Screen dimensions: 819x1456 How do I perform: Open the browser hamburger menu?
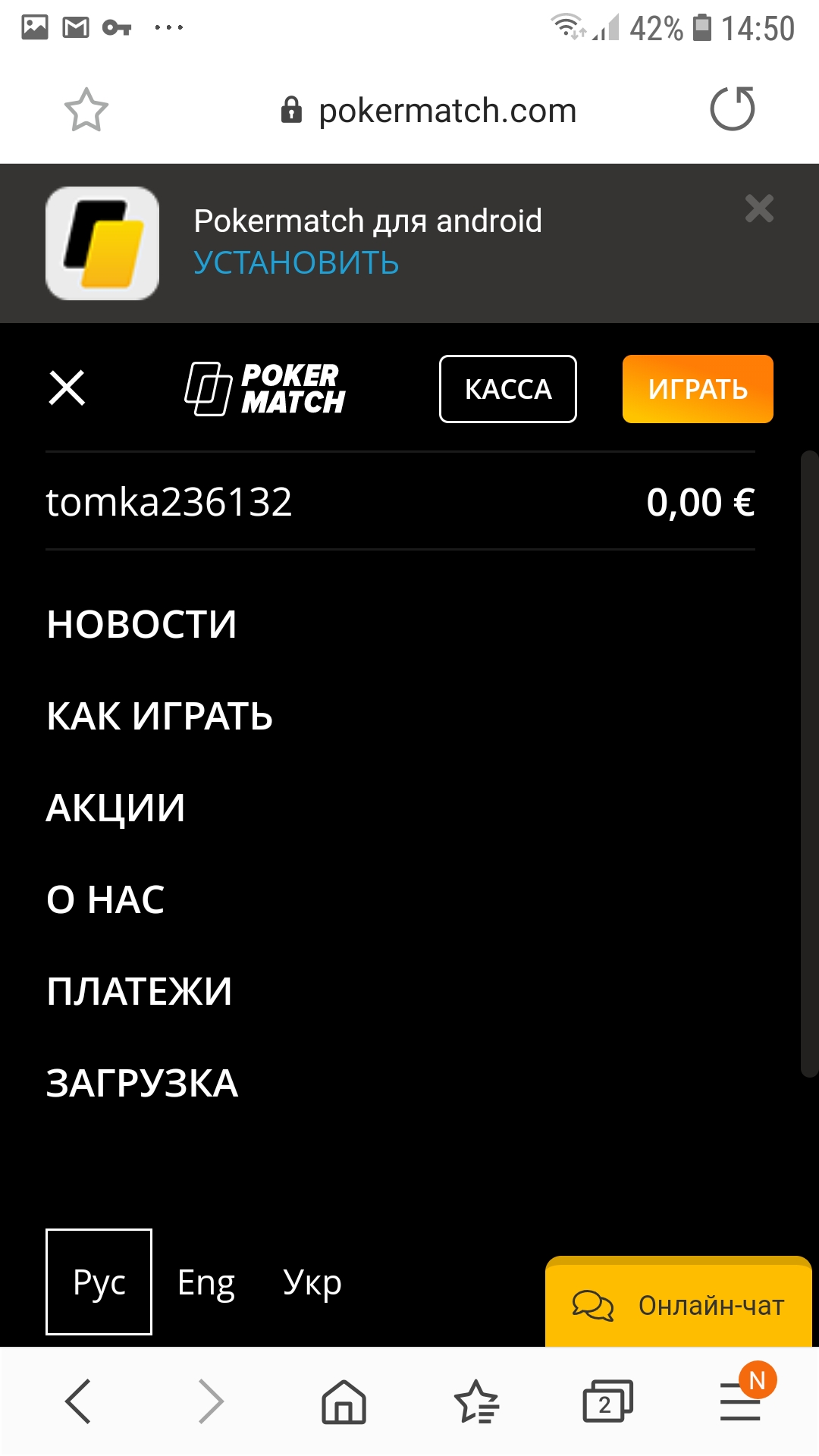point(740,1401)
